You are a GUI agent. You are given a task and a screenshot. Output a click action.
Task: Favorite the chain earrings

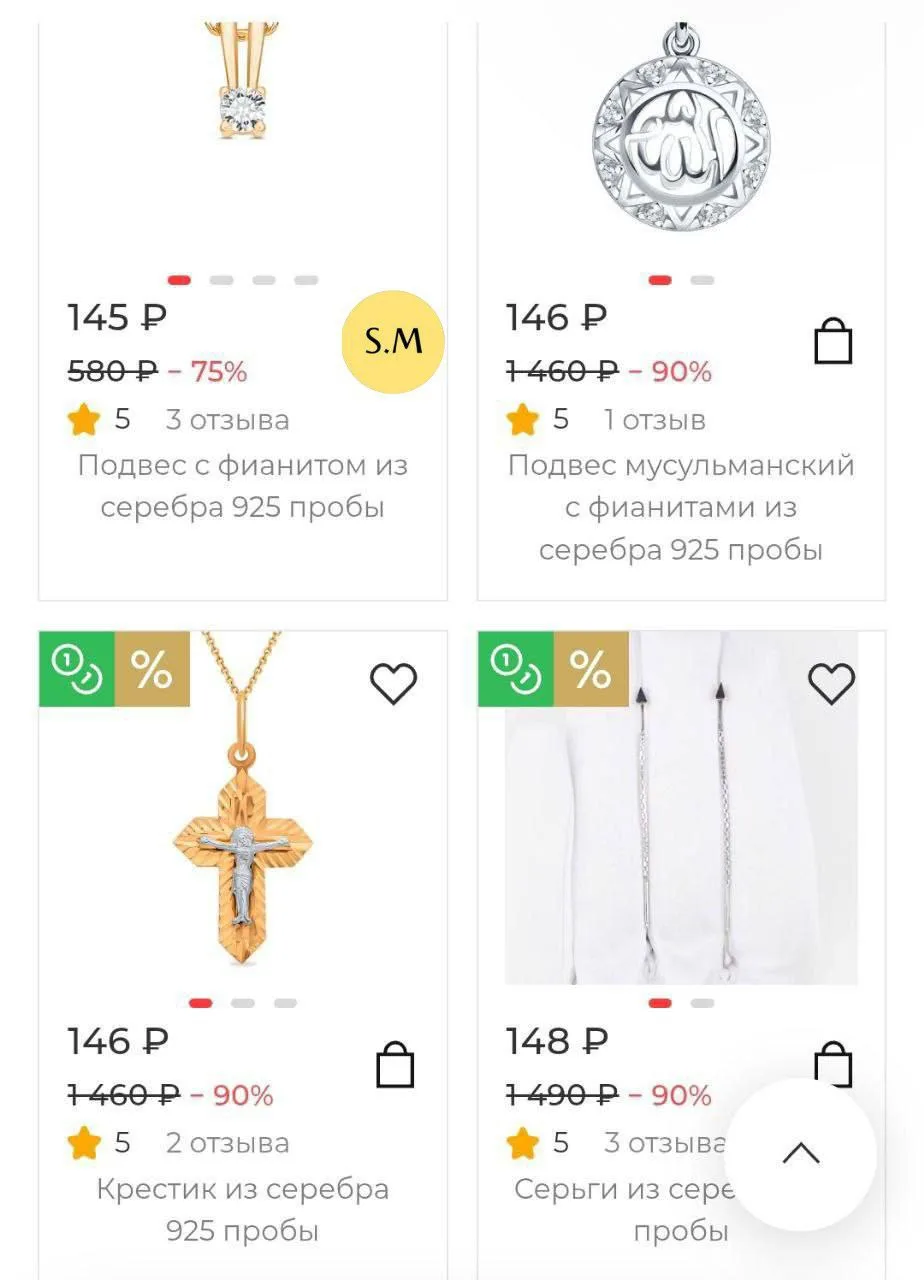pyautogui.click(x=831, y=684)
